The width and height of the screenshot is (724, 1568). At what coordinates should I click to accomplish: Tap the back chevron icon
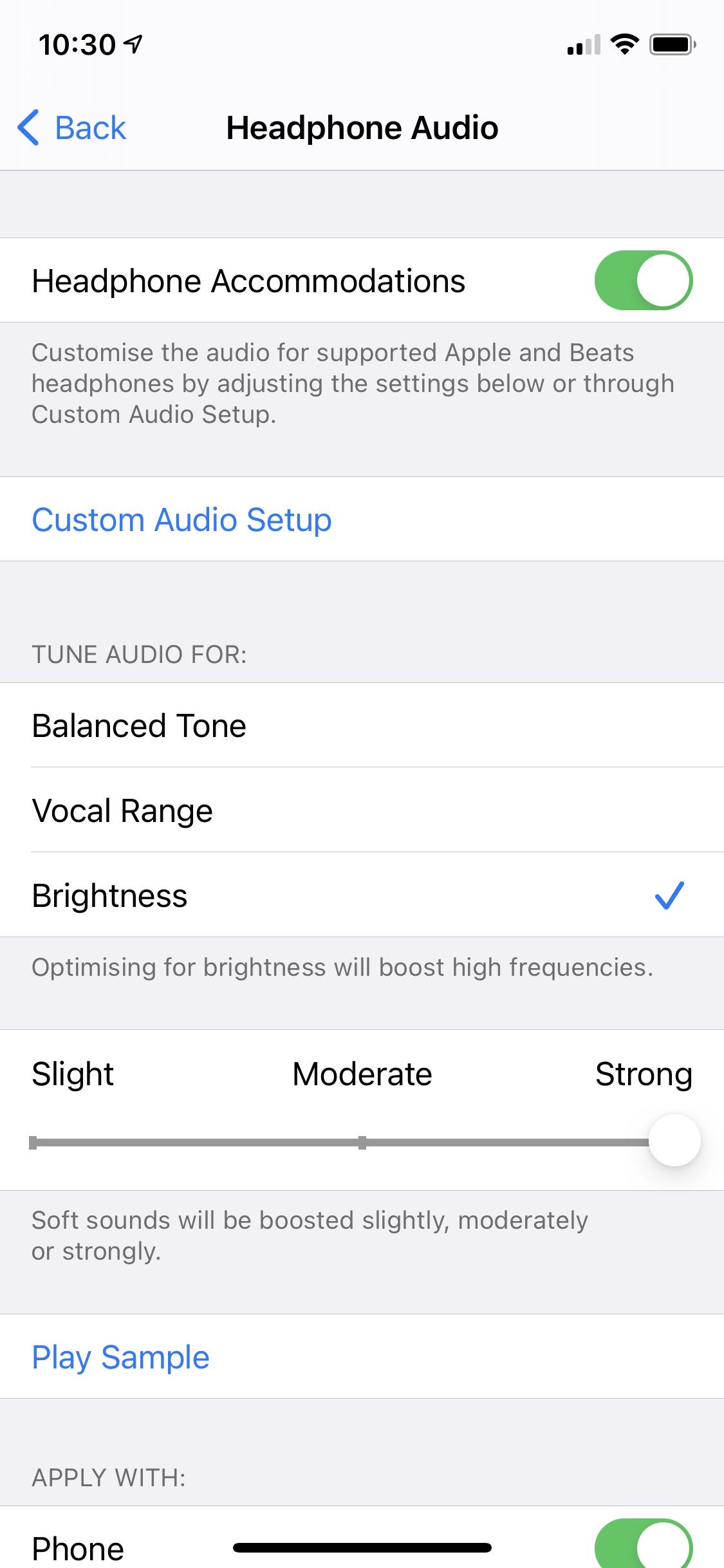click(28, 128)
